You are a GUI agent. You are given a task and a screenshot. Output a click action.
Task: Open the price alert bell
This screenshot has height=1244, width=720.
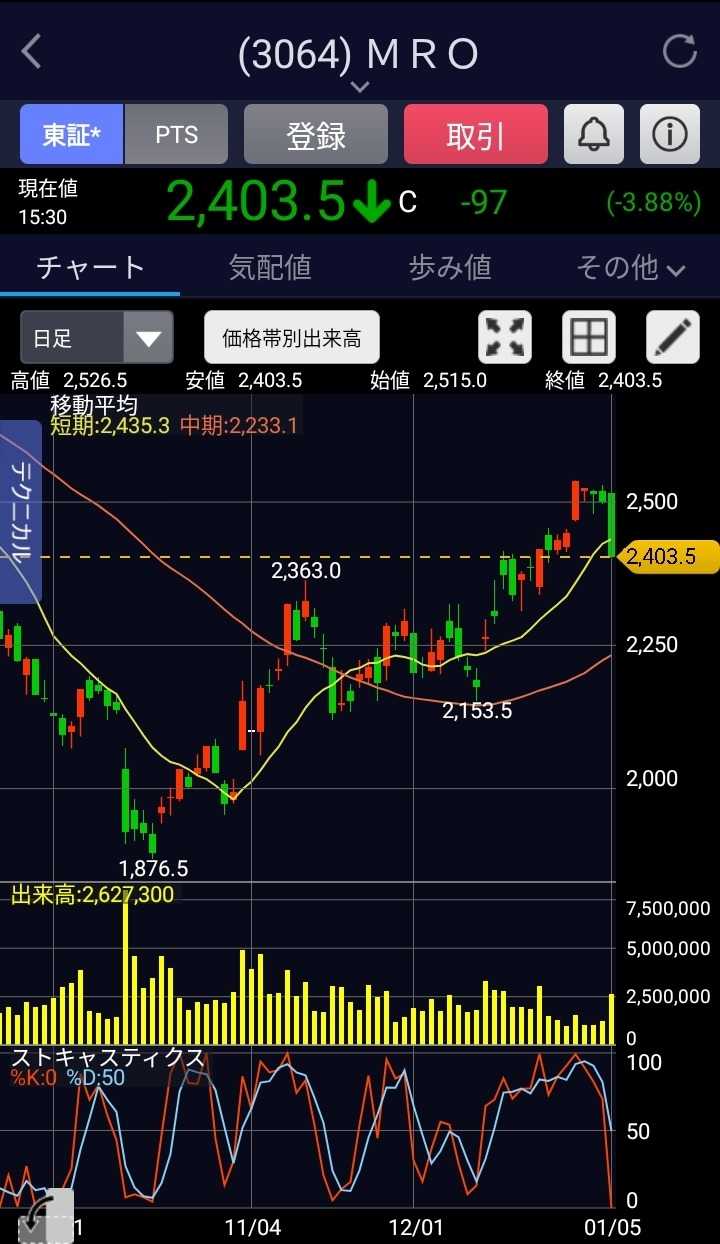594,135
